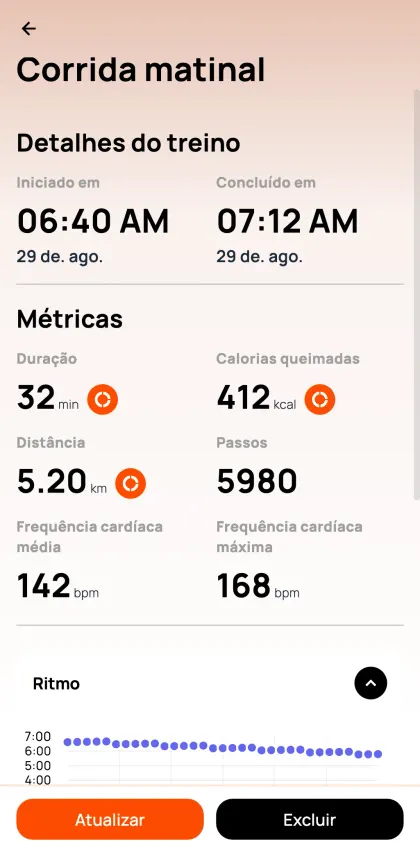Tap the Atualizar button
This screenshot has width=420, height=852.
pos(110,819)
